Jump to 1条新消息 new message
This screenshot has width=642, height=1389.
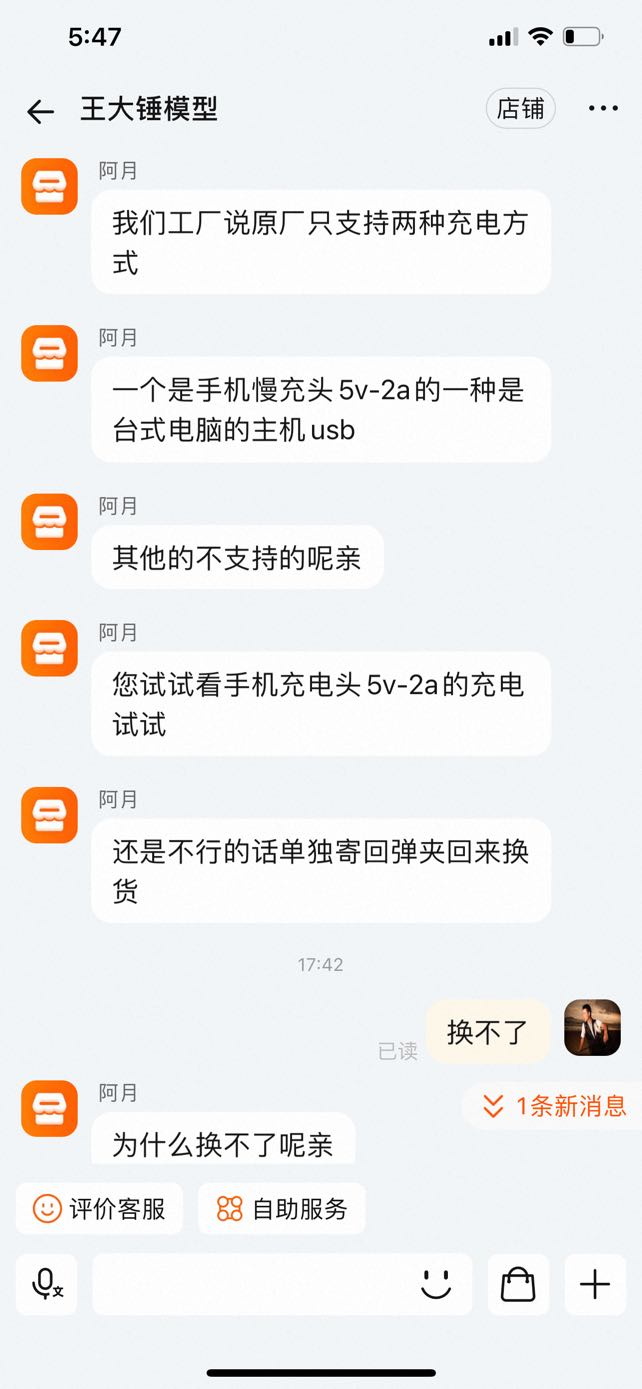pos(553,1106)
